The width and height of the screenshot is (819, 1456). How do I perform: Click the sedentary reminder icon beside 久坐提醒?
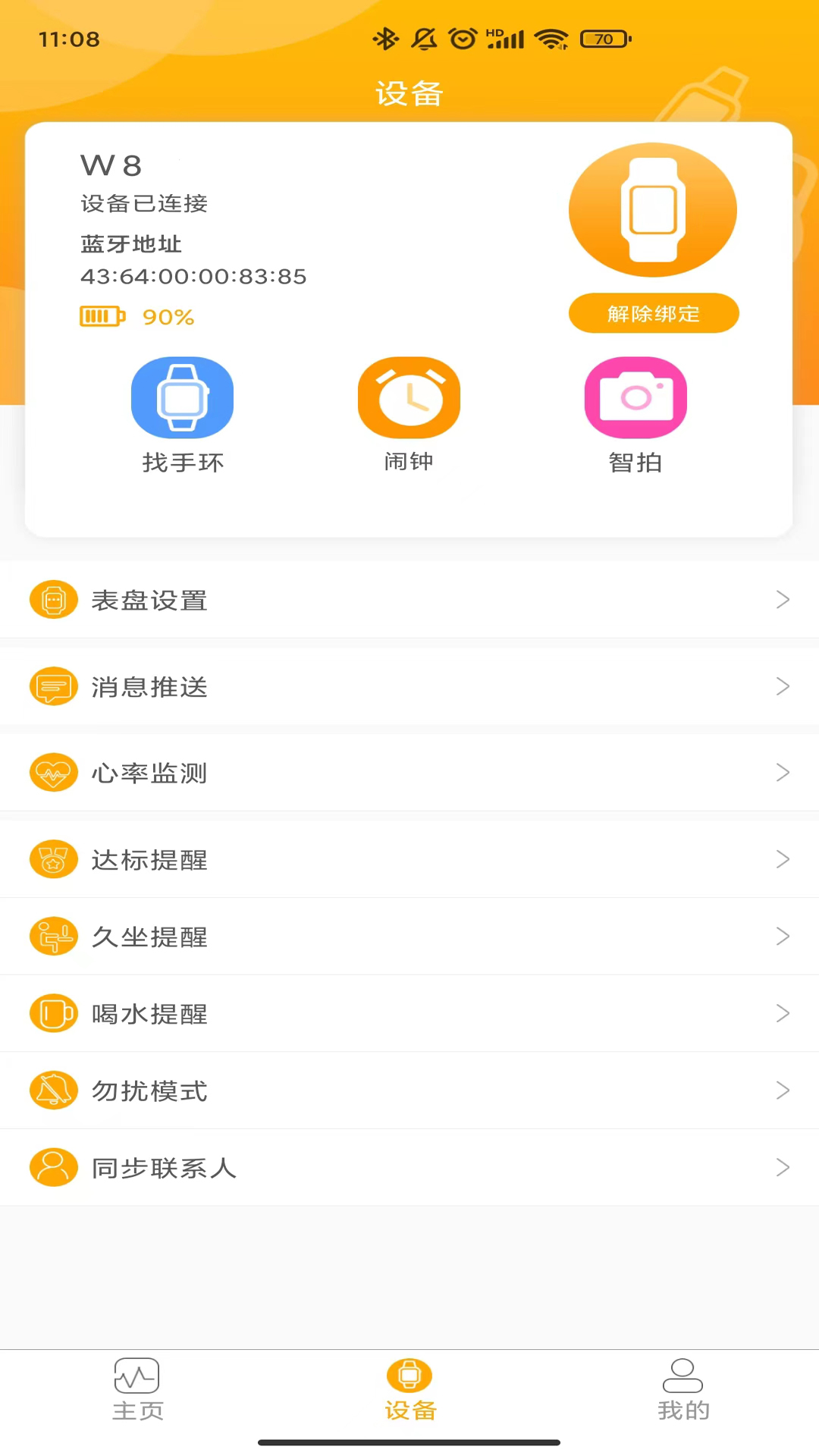click(x=53, y=936)
